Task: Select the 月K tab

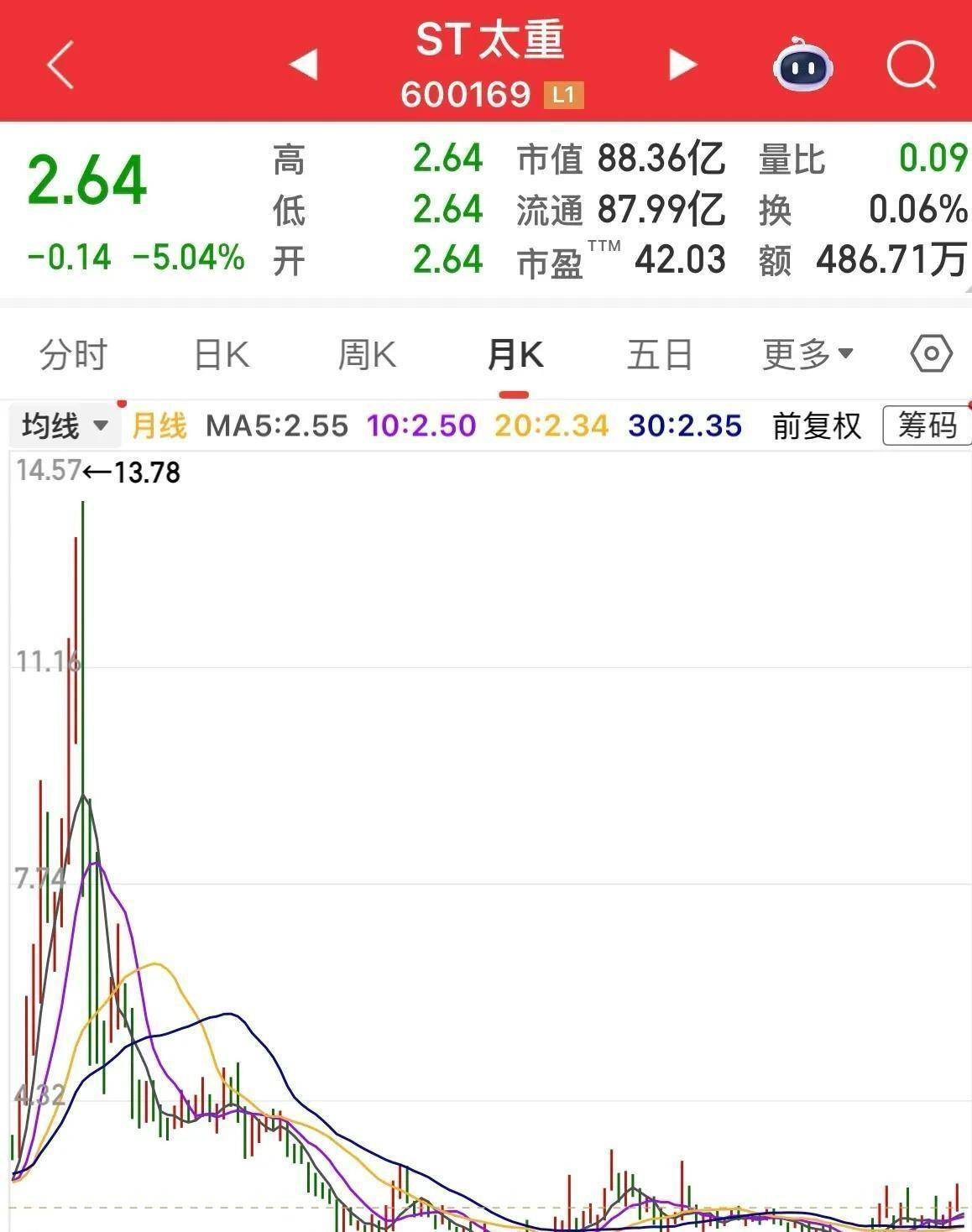Action: pyautogui.click(x=515, y=355)
